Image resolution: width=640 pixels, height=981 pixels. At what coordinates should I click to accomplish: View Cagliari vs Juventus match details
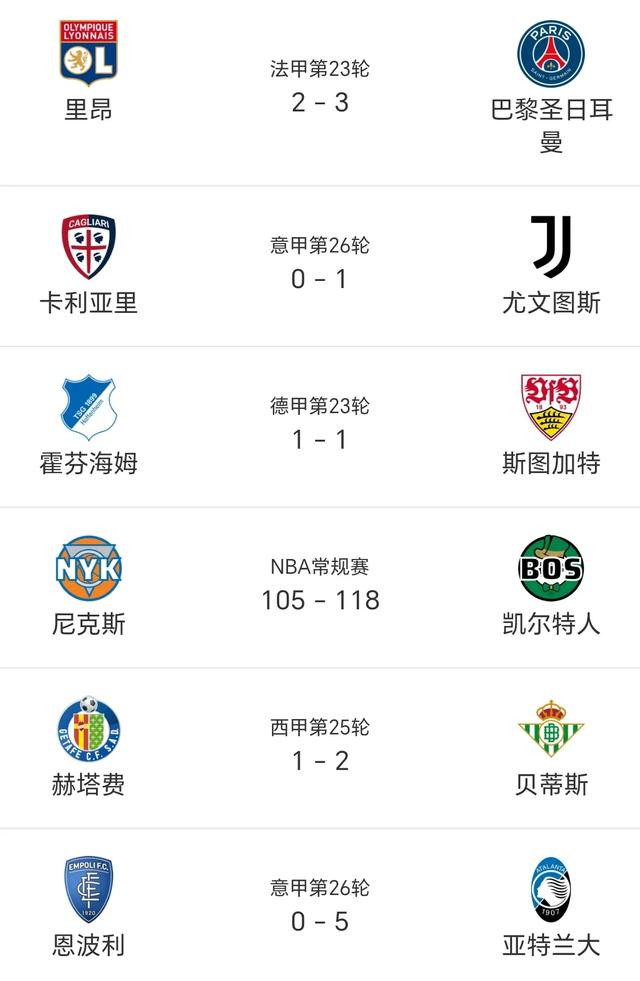pos(320,278)
